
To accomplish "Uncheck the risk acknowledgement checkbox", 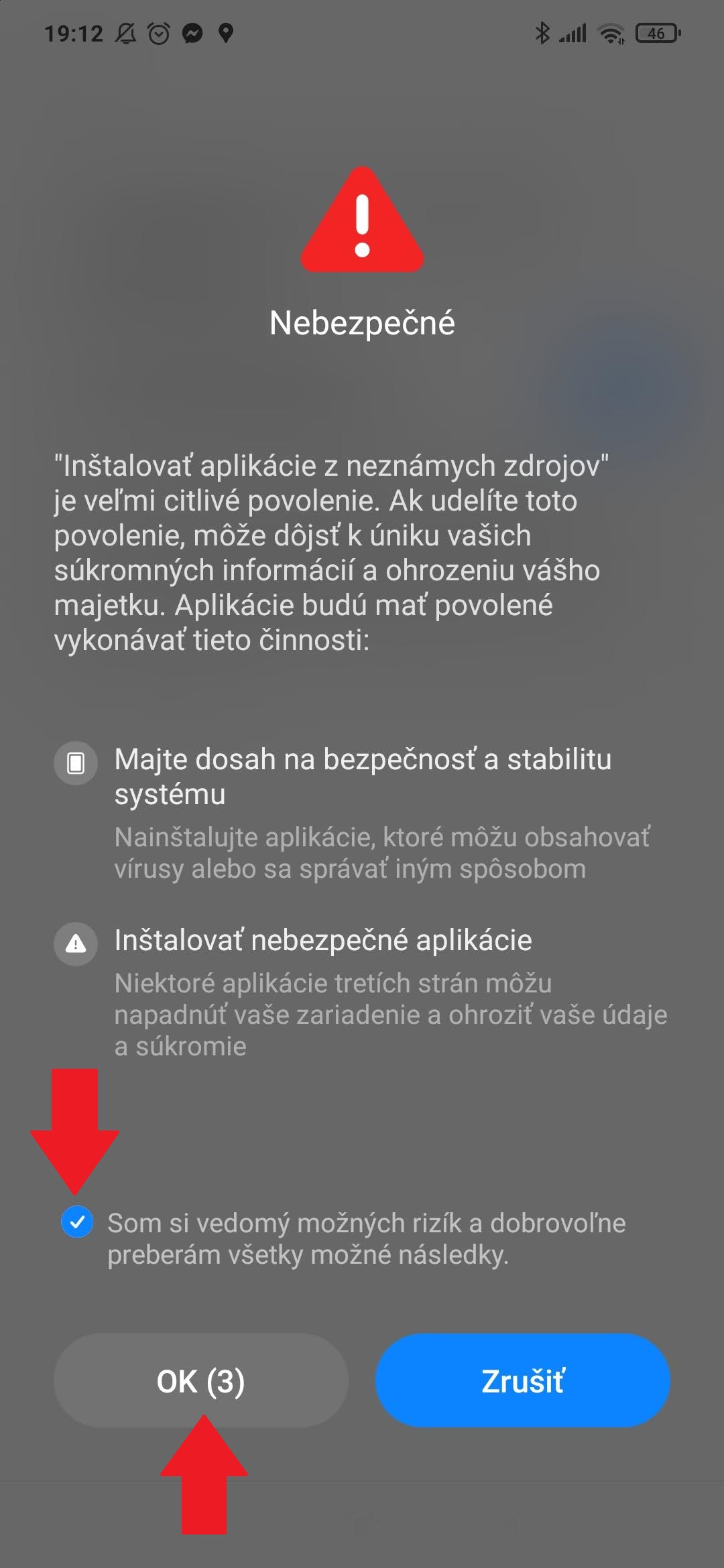I will pyautogui.click(x=77, y=1222).
